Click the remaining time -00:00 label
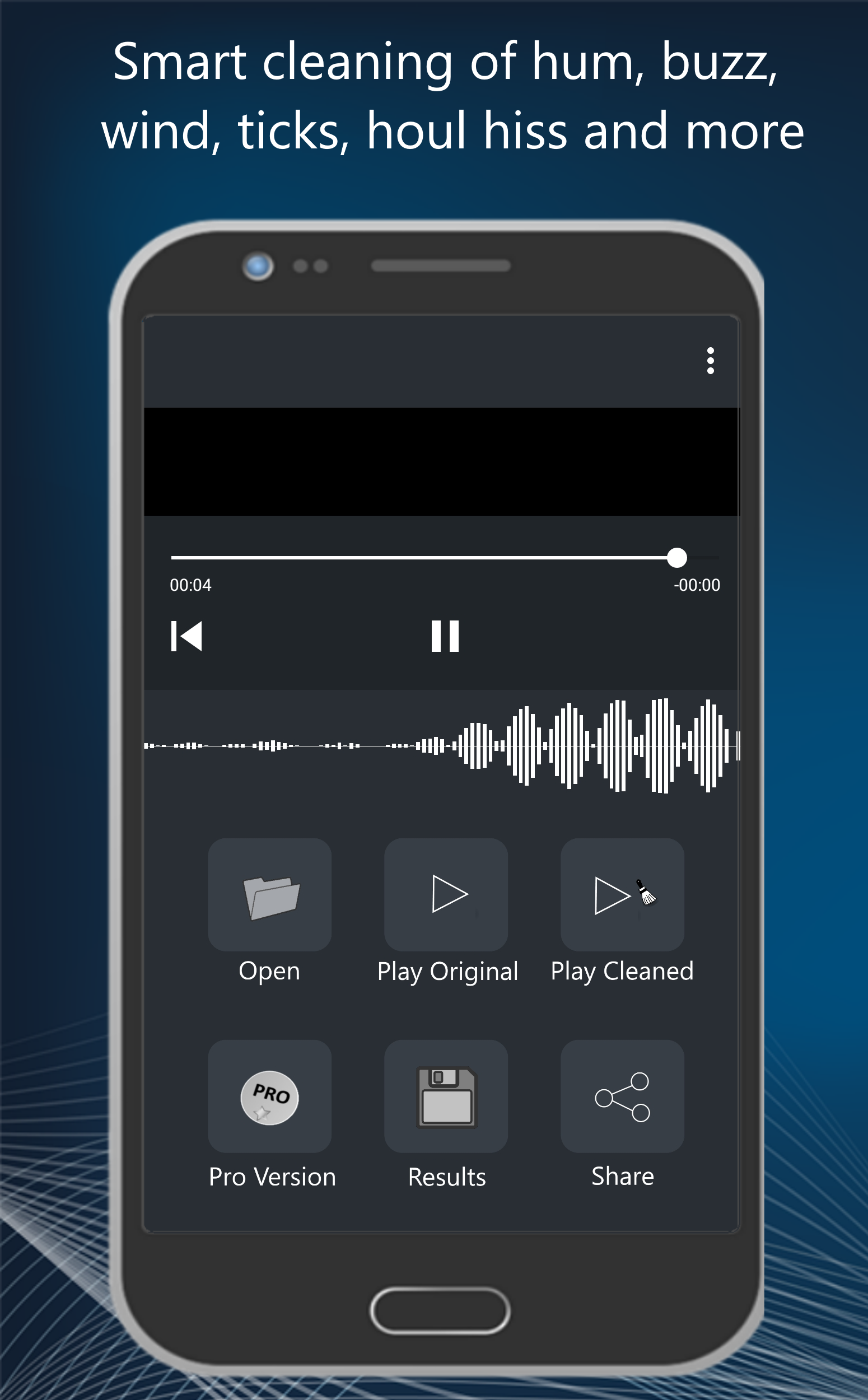The height and width of the screenshot is (1400, 868). pyautogui.click(x=698, y=585)
